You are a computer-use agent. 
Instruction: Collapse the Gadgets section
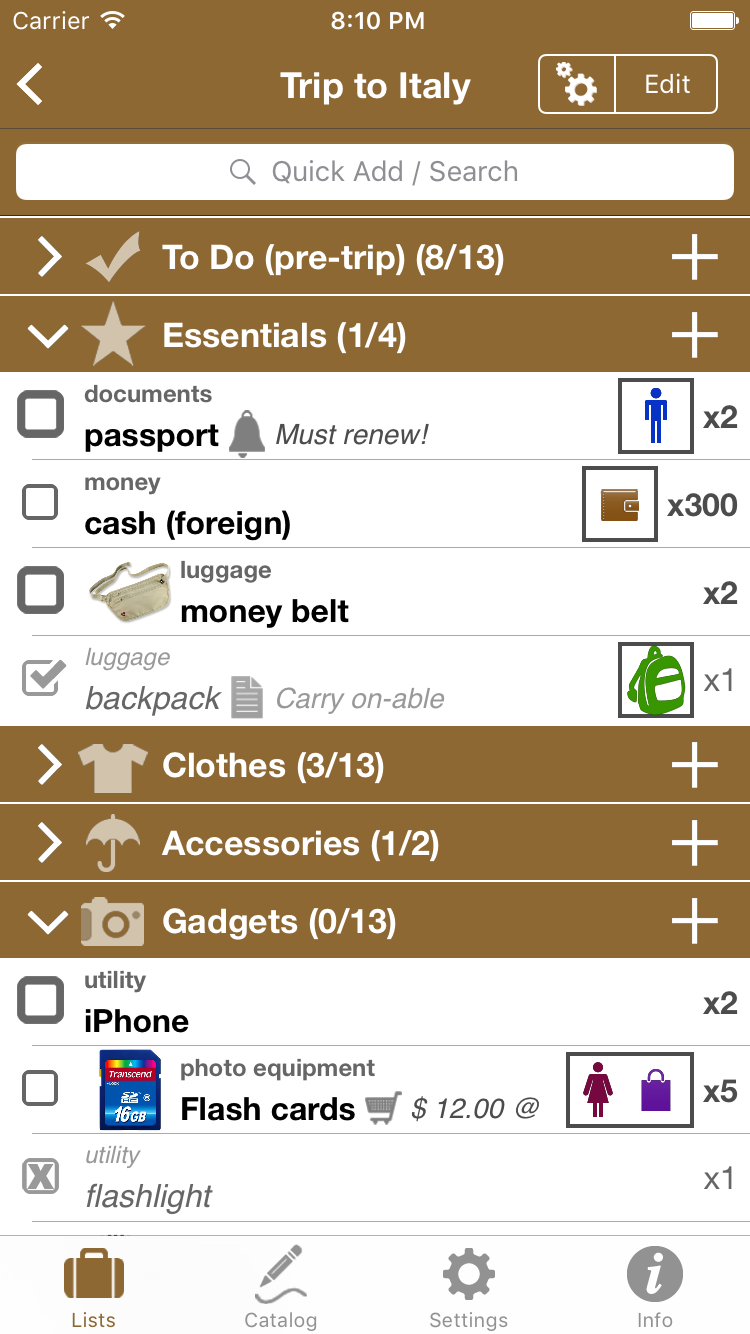[x=47, y=922]
